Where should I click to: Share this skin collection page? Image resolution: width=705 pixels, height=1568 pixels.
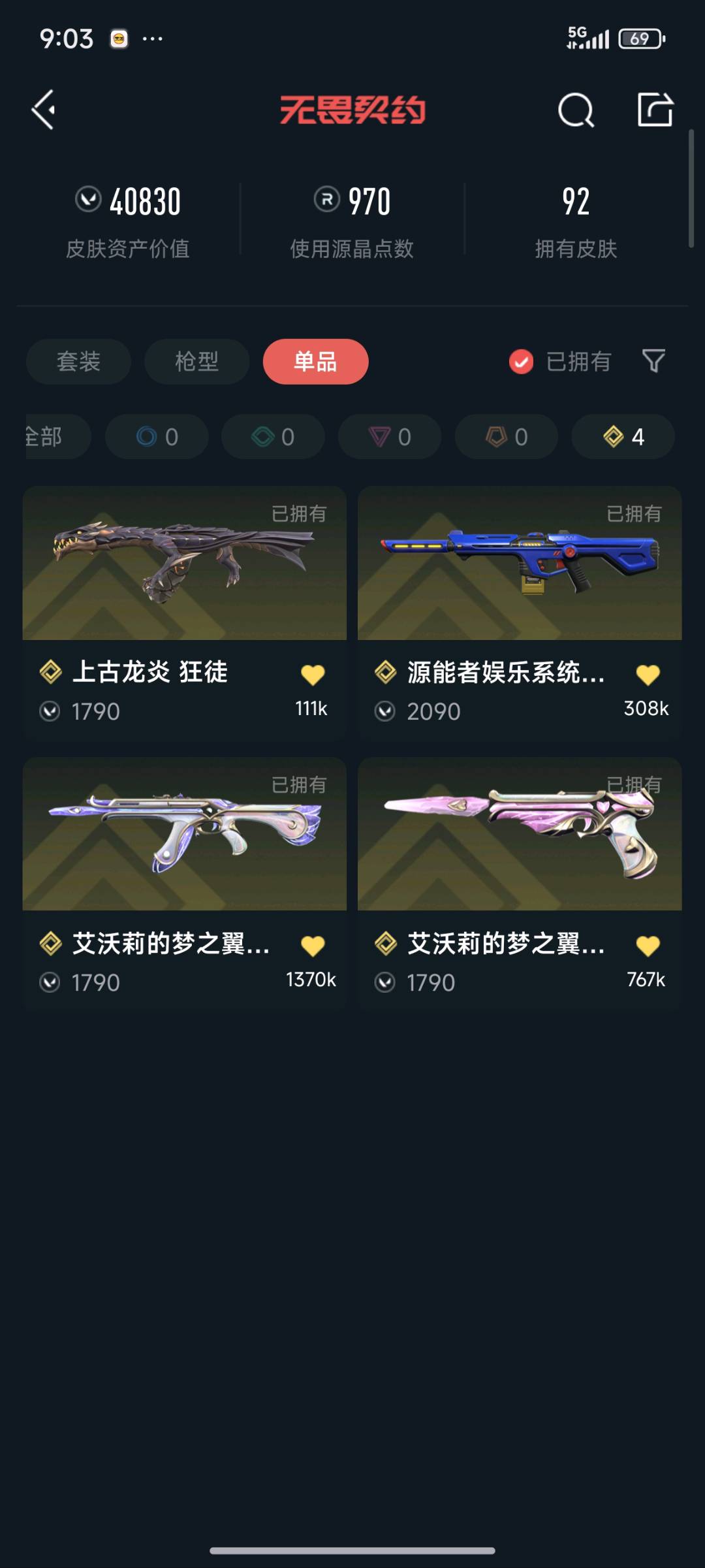click(x=655, y=110)
